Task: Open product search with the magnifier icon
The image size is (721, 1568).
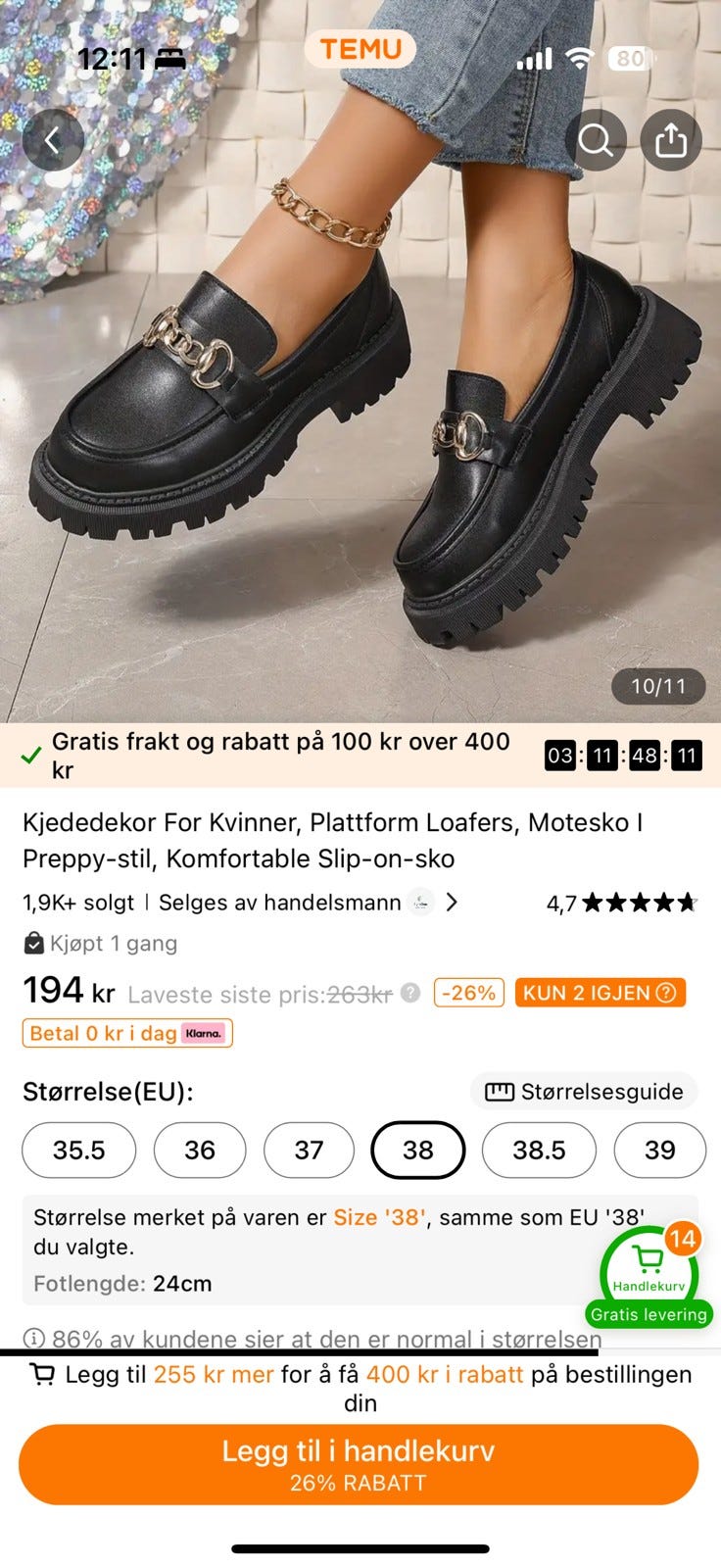Action: (x=595, y=139)
